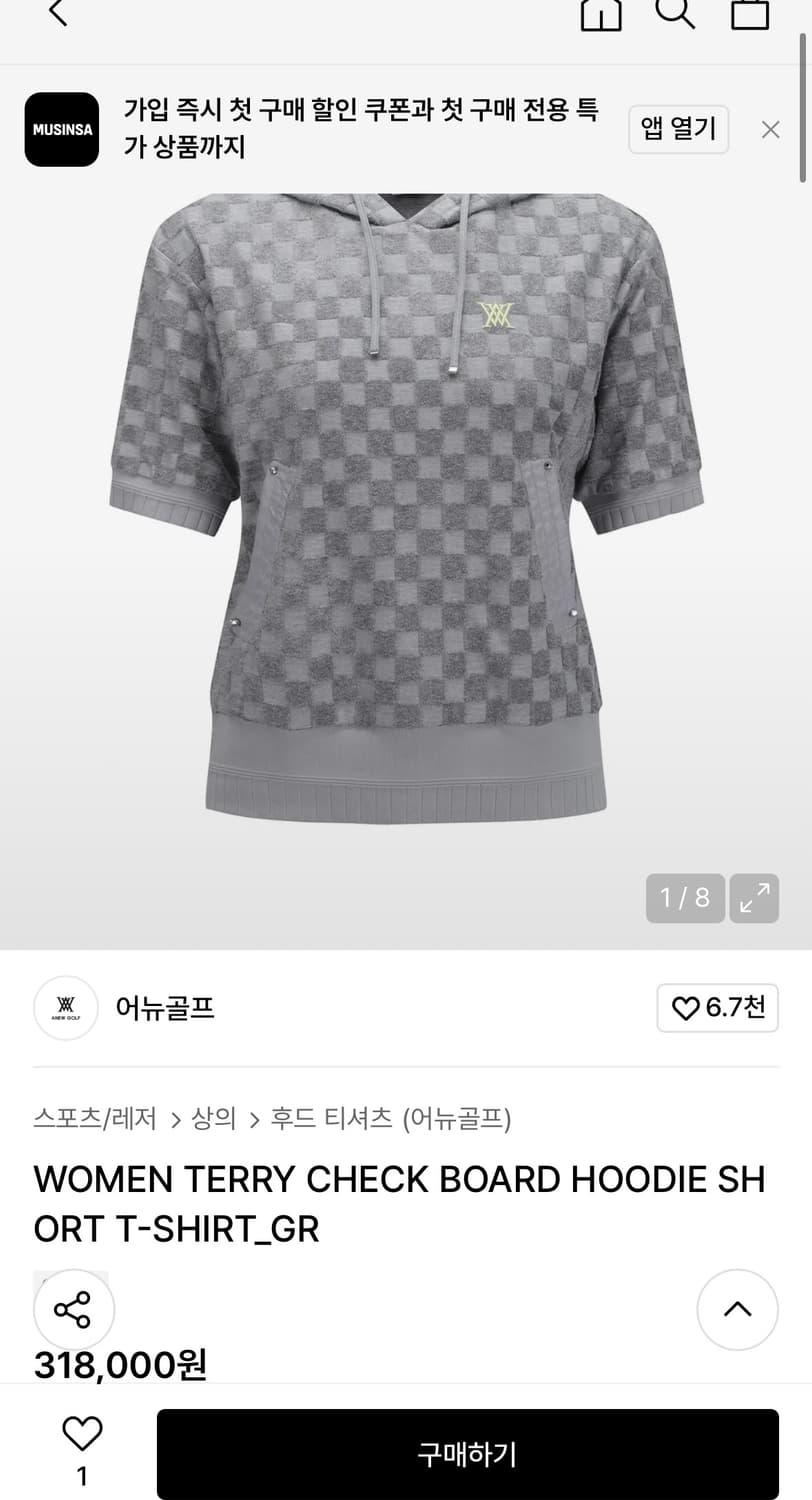
Task: Open 스포츠/레저 category from breadcrumb
Action: pyautogui.click(x=96, y=1120)
